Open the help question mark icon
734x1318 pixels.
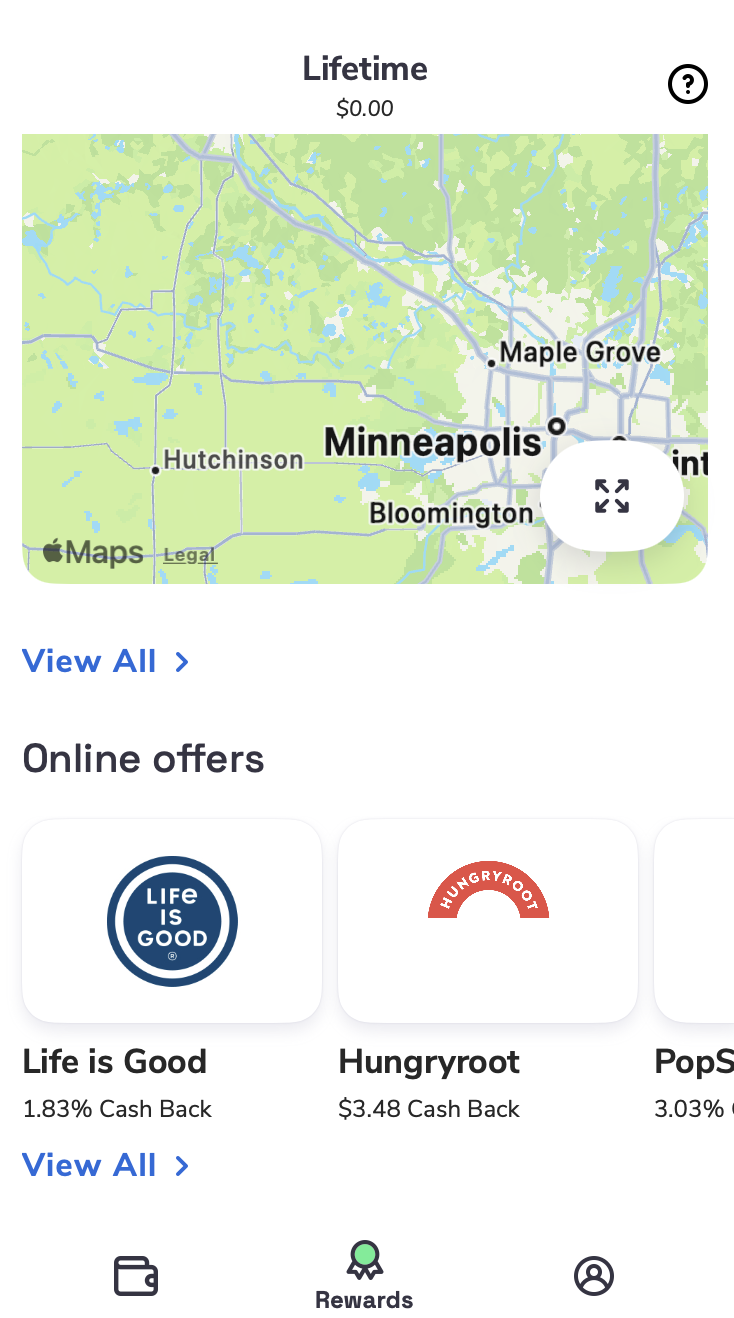[688, 85]
